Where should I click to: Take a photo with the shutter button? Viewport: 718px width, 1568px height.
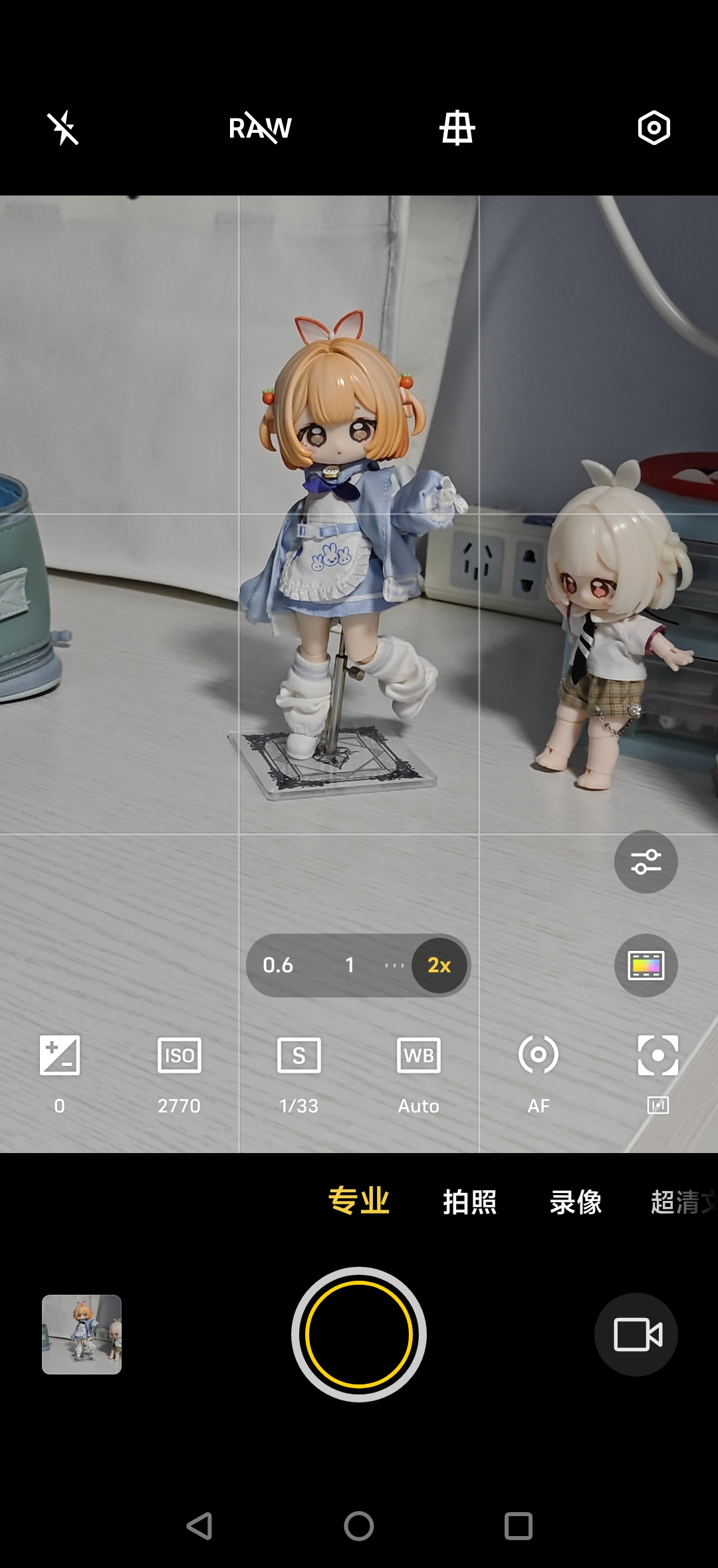click(359, 1335)
